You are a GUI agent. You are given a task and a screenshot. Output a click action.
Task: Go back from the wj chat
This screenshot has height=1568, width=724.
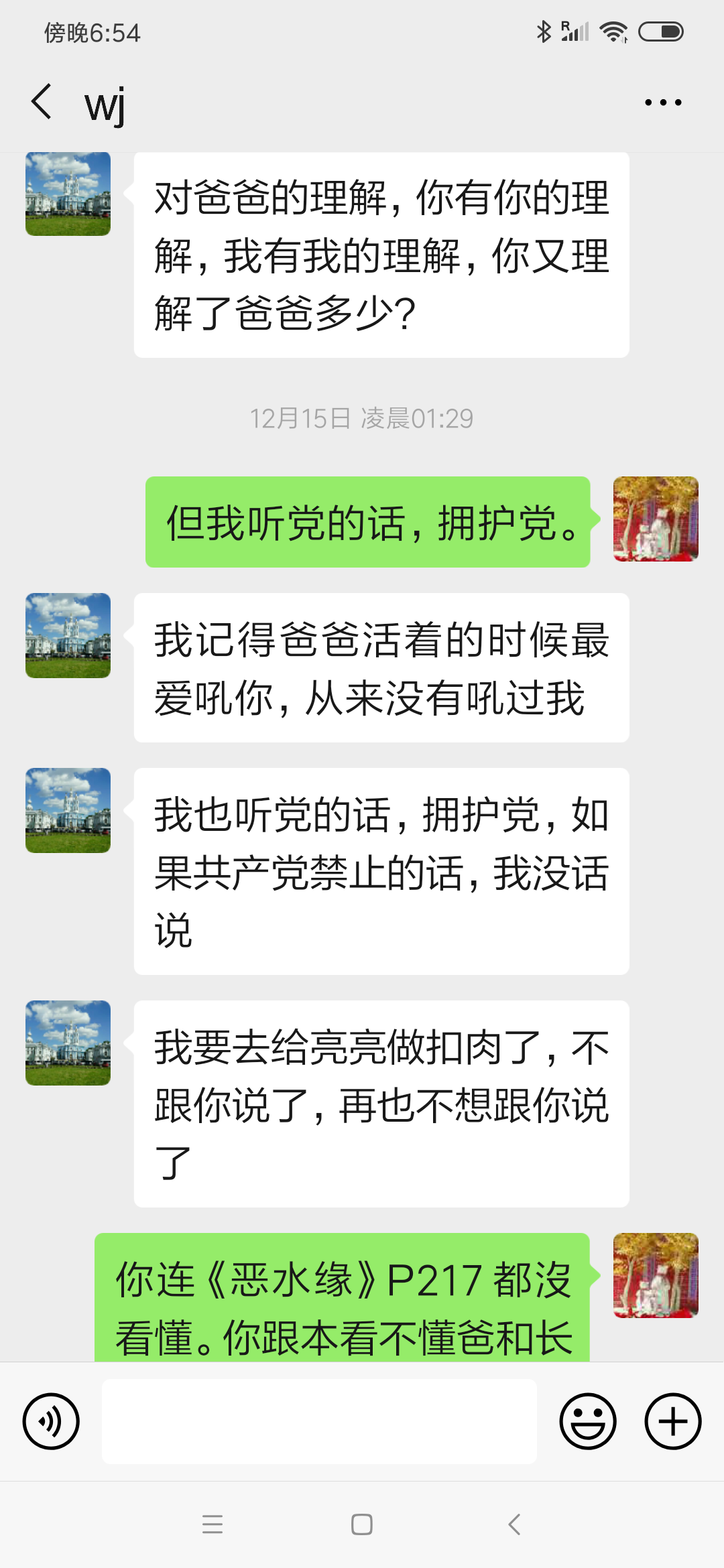pos(42,102)
